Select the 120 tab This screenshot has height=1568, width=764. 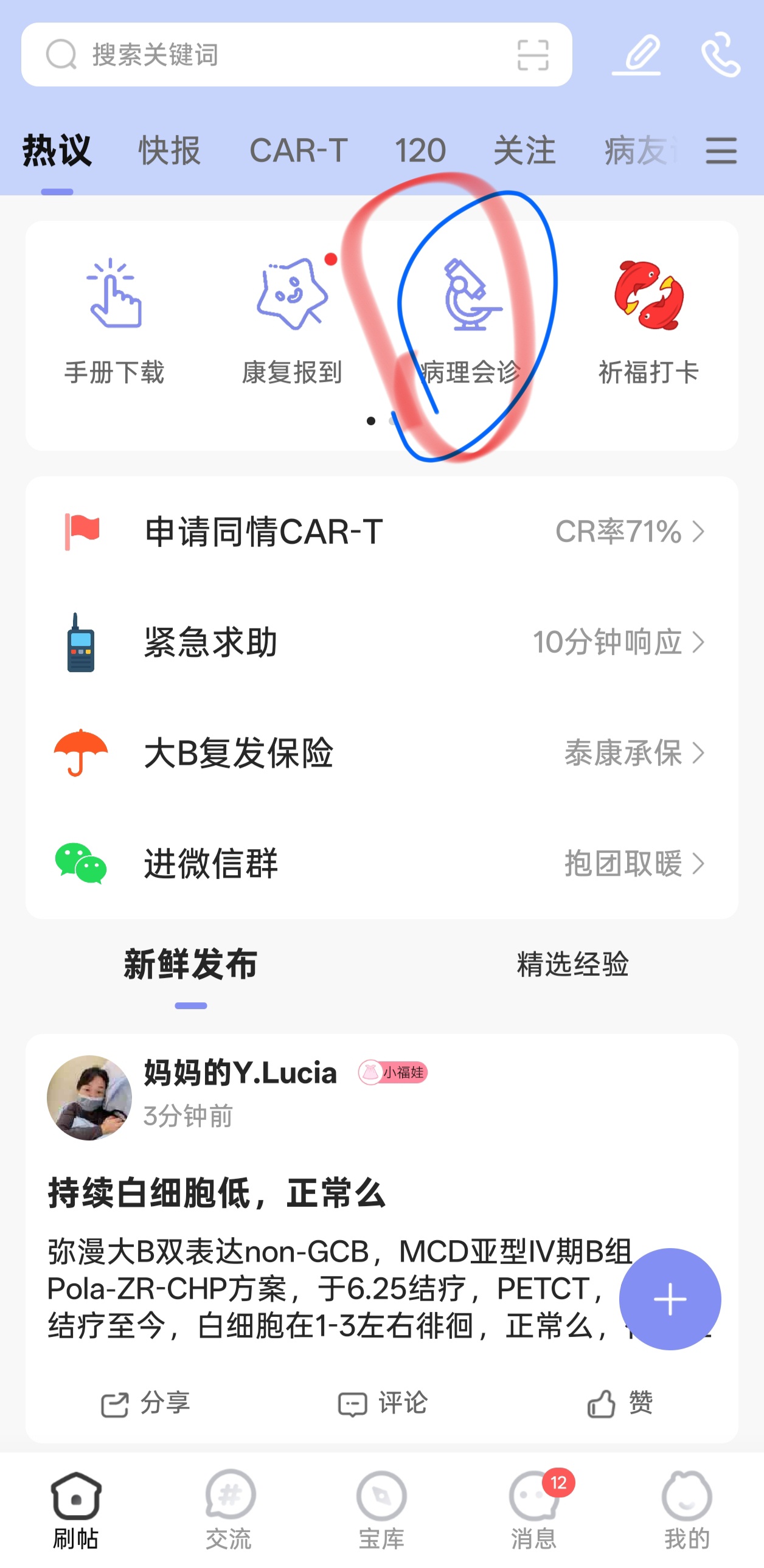[420, 150]
